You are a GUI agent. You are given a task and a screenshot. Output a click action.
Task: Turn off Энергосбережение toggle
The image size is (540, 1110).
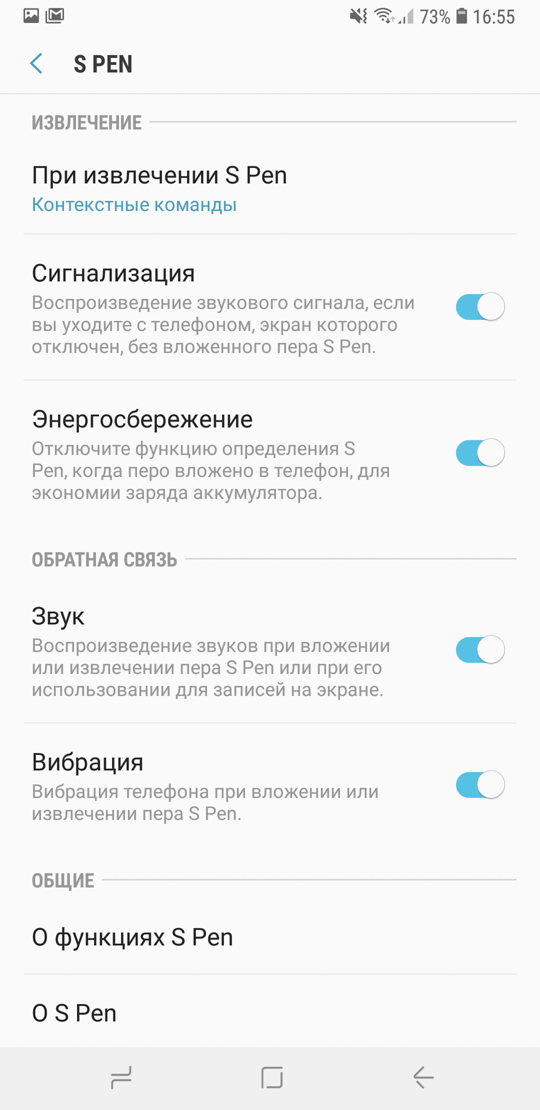(x=480, y=452)
